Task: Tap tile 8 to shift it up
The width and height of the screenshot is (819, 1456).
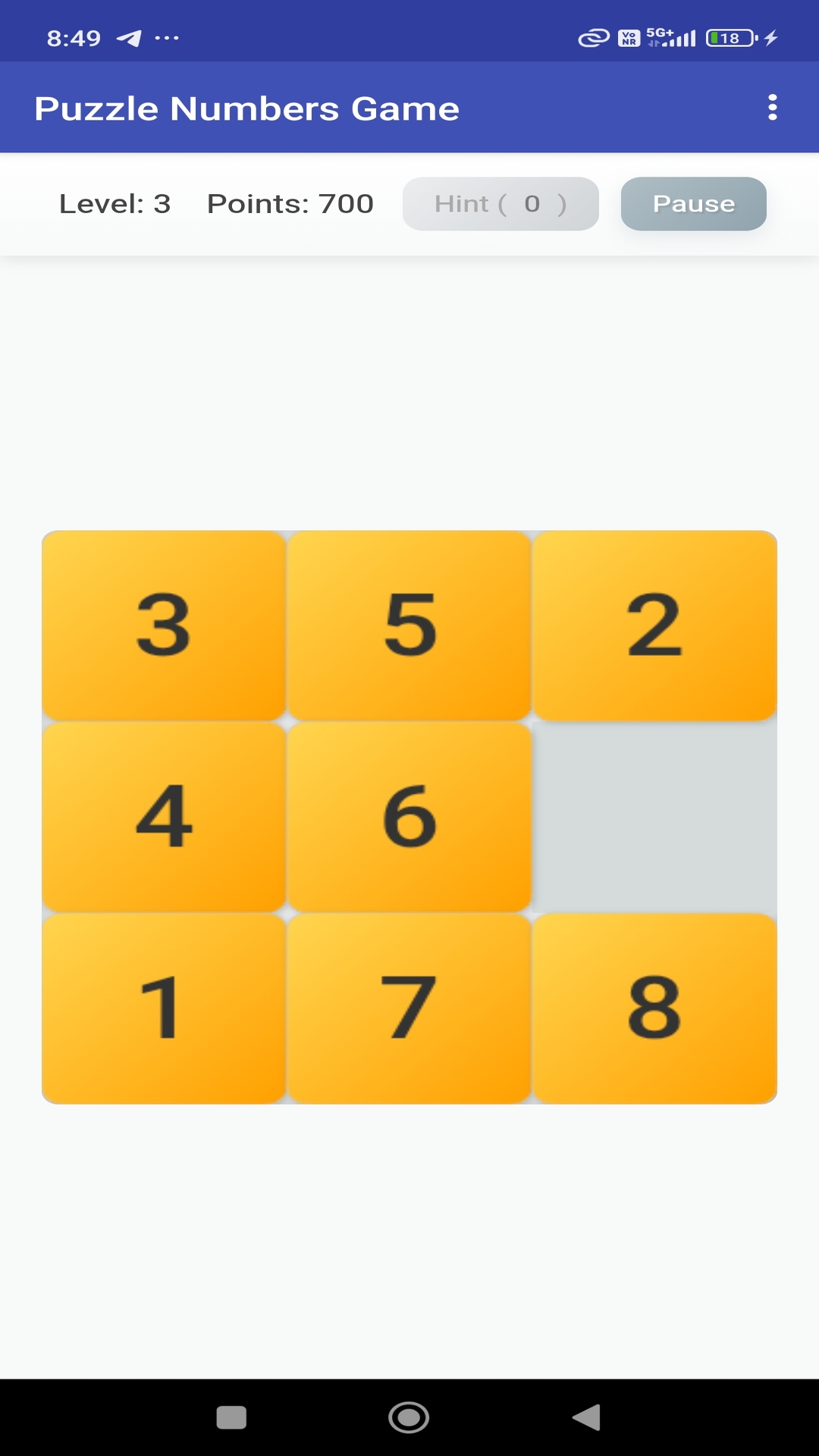Action: [x=654, y=1008]
